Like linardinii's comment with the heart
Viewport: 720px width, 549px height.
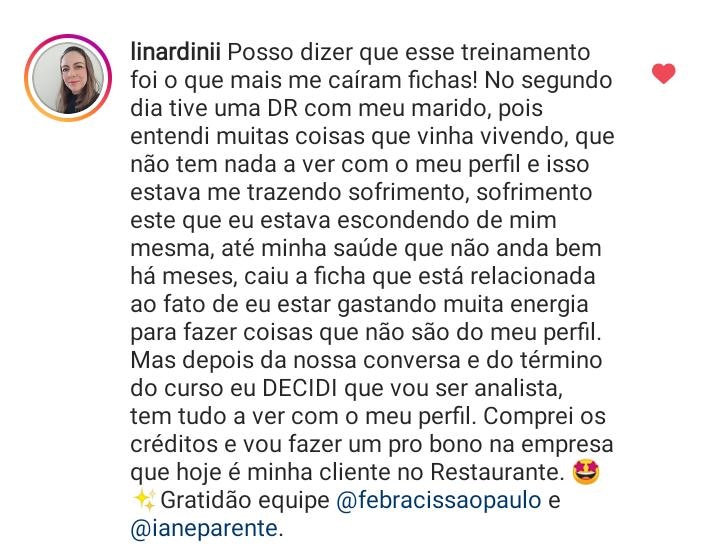[663, 73]
